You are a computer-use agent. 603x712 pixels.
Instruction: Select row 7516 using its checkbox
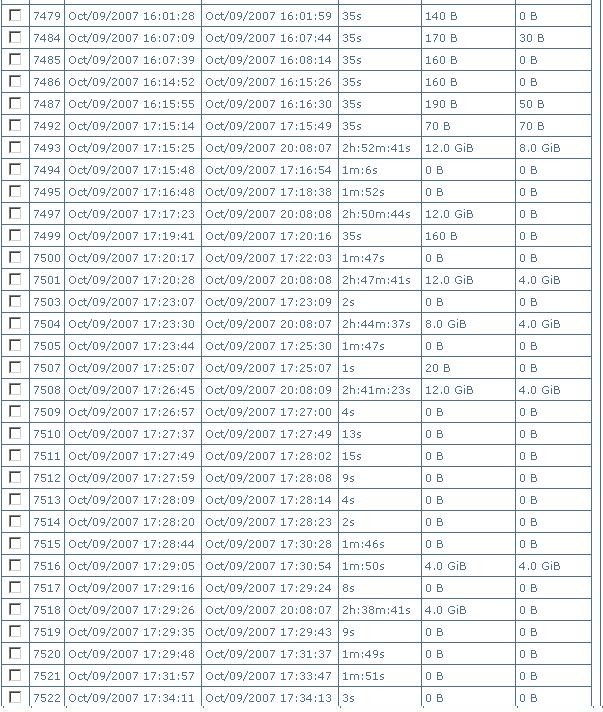tap(15, 565)
